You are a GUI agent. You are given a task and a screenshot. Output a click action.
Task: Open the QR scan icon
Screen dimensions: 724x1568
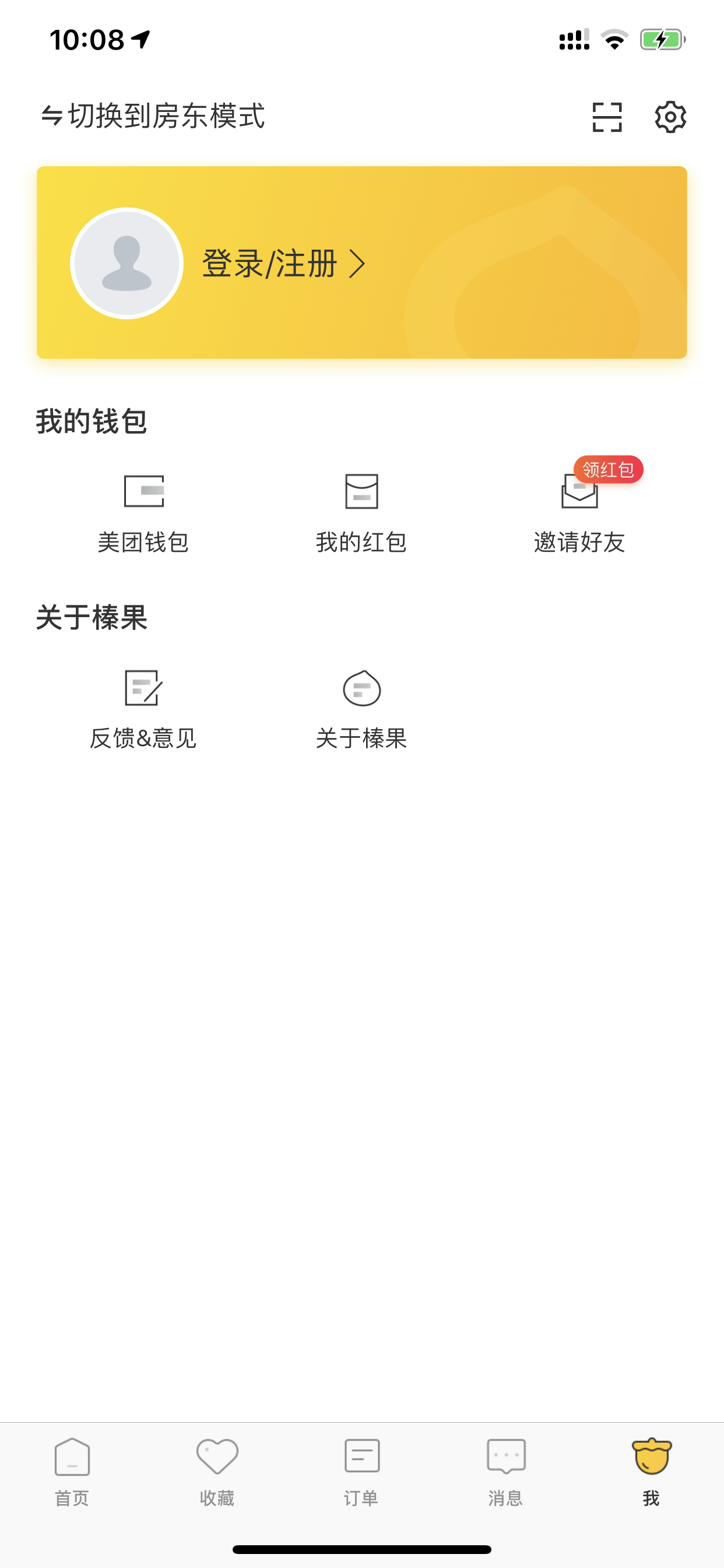(x=607, y=117)
